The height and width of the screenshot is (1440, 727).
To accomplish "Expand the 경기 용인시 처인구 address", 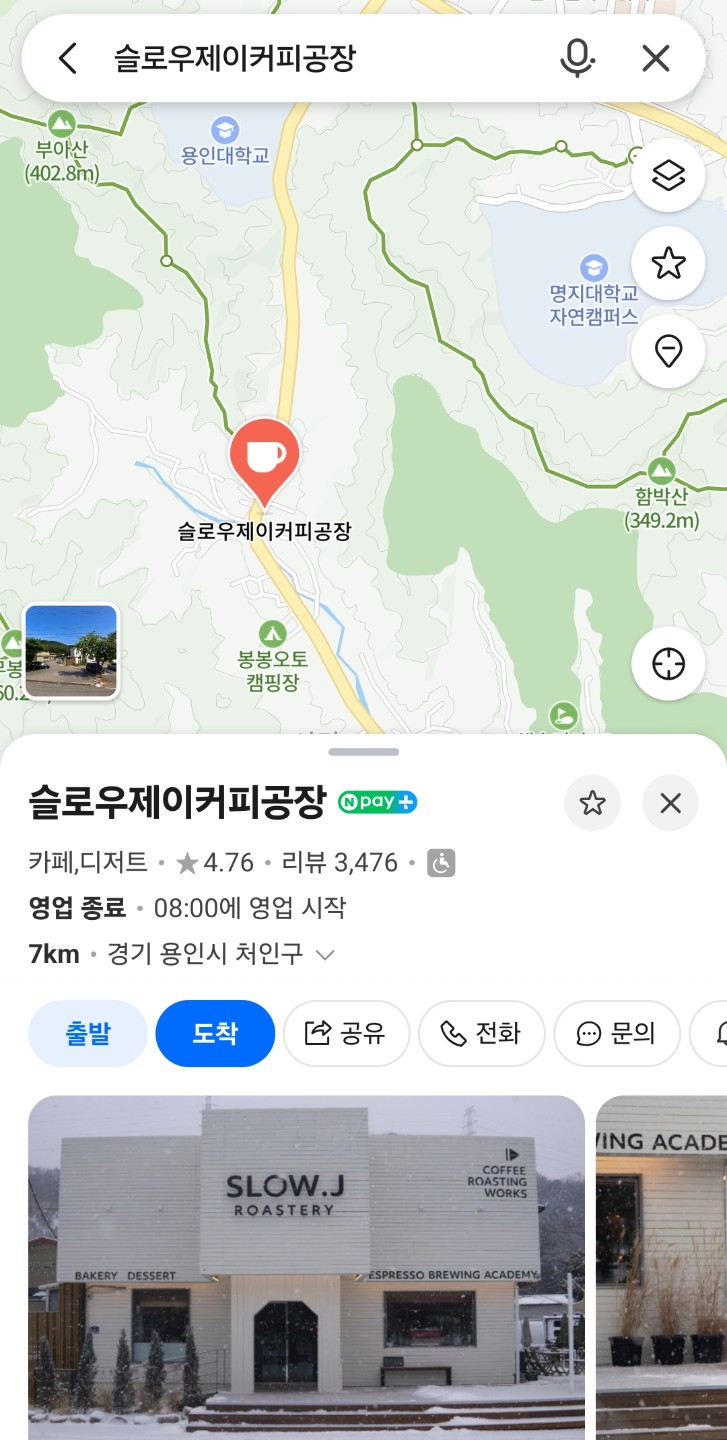I will 325,955.
